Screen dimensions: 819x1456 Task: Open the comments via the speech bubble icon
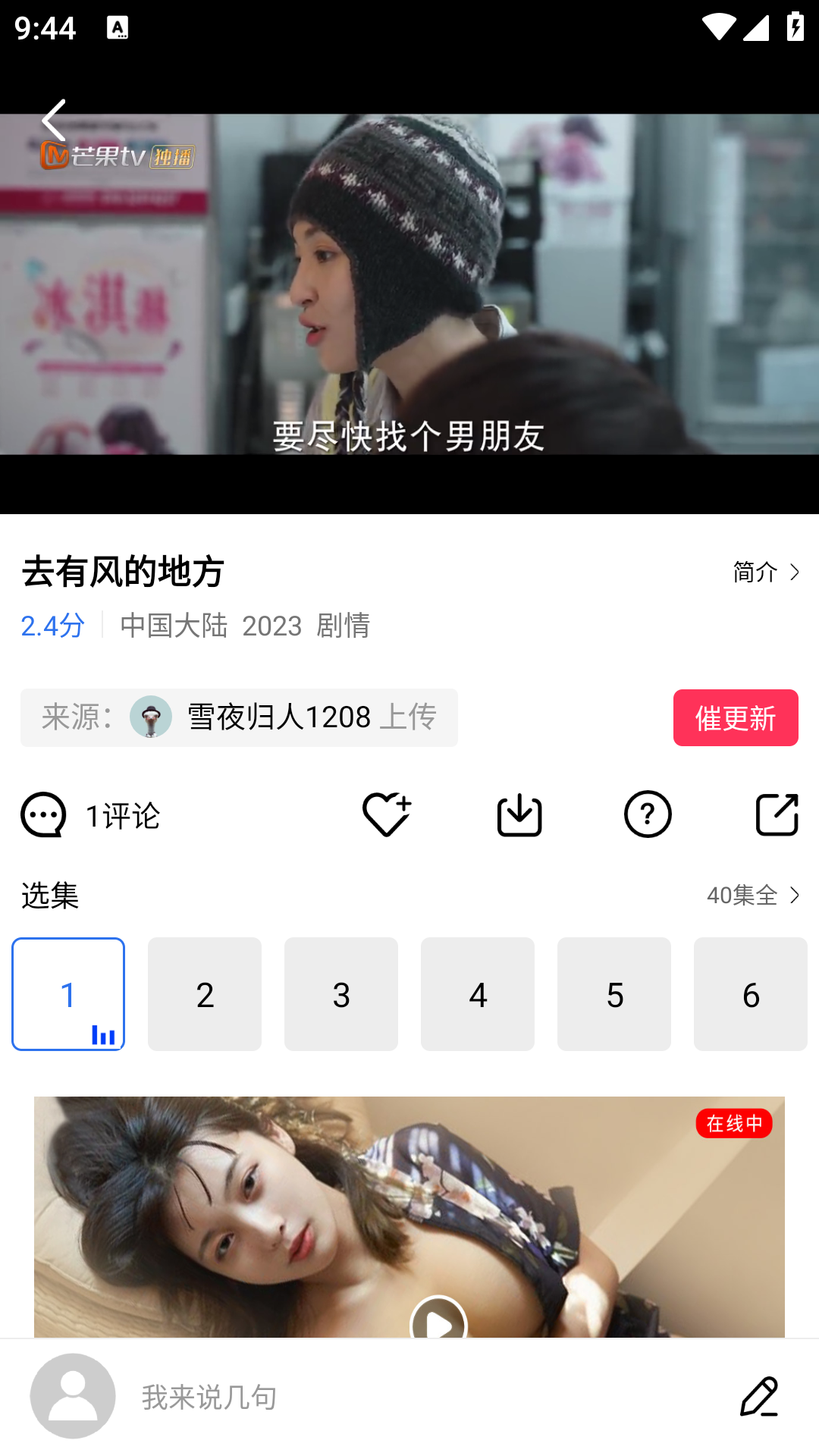point(44,814)
